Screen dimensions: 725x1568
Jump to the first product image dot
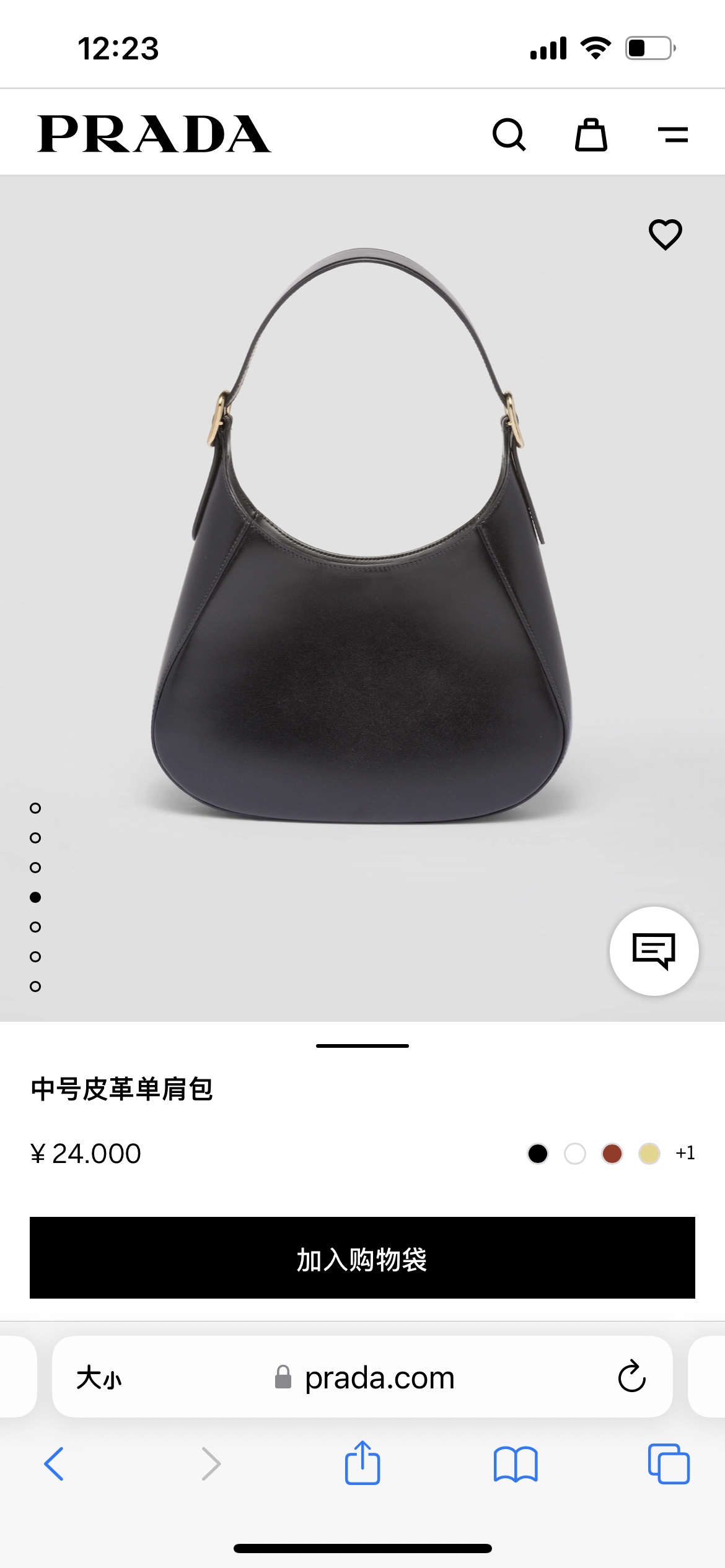[x=35, y=808]
